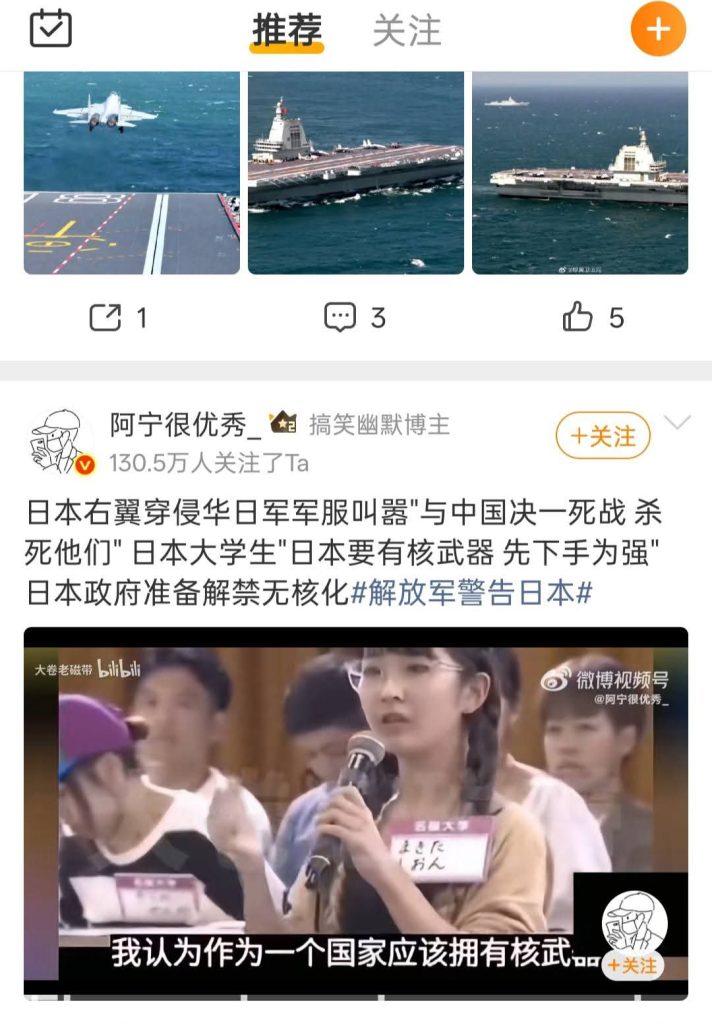The width and height of the screenshot is (712, 1024).
Task: Open the distant carrier photo
Action: [x=580, y=172]
